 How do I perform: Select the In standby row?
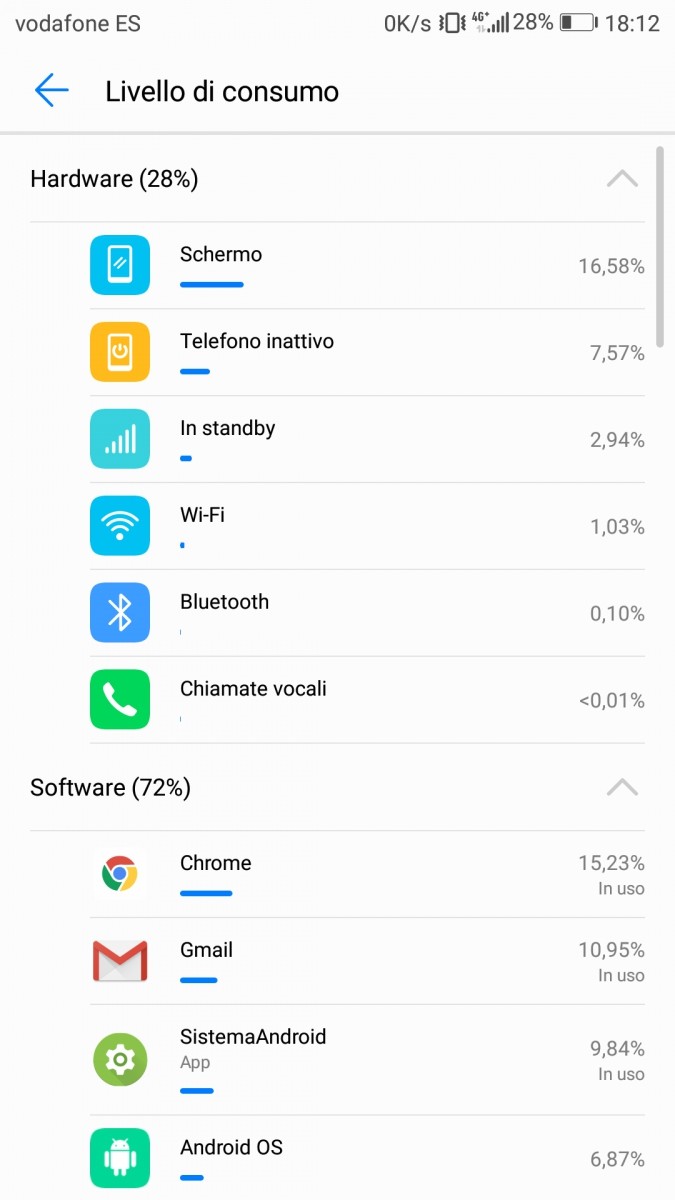366,439
